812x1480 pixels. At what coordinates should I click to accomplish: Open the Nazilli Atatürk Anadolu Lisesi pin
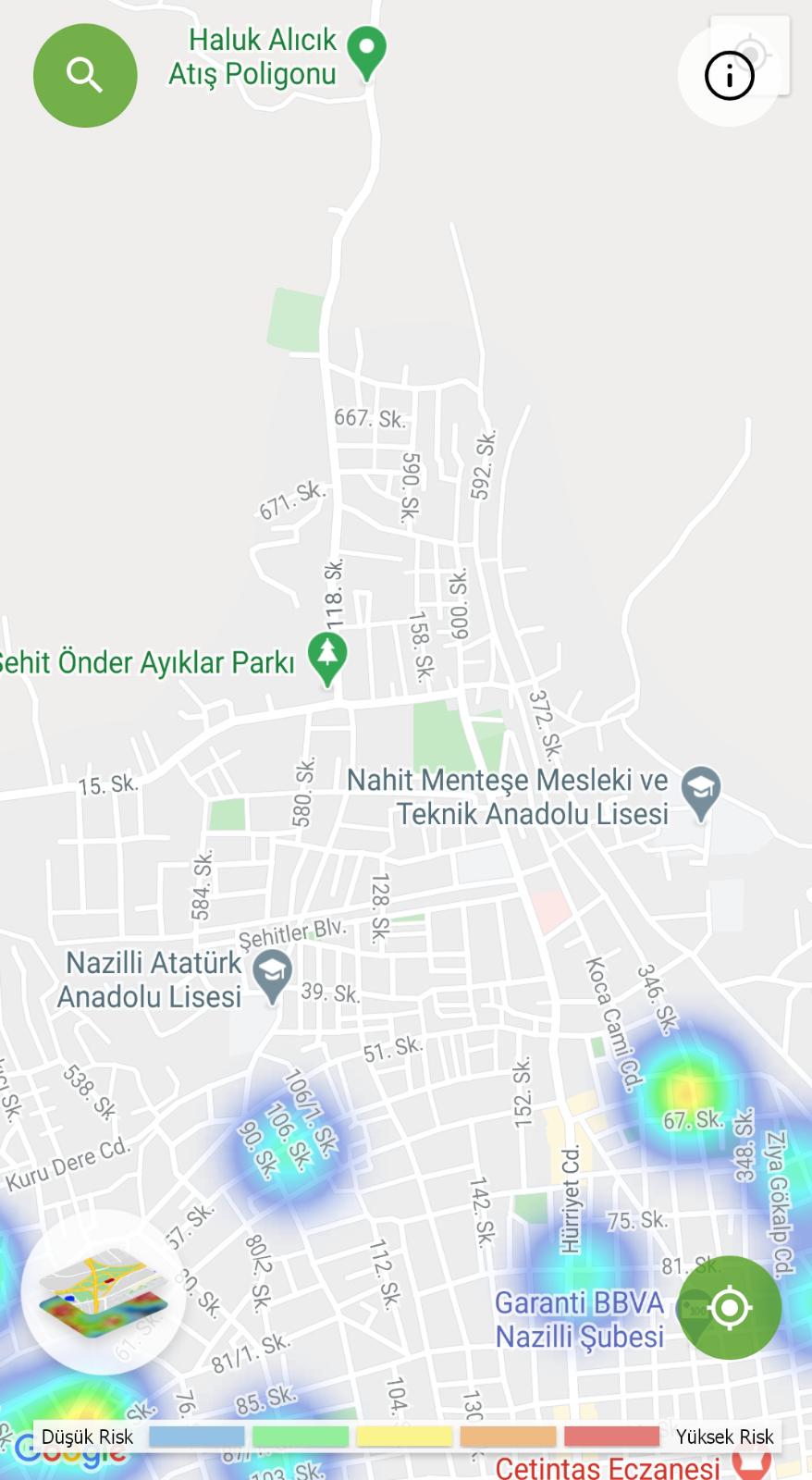point(273,977)
